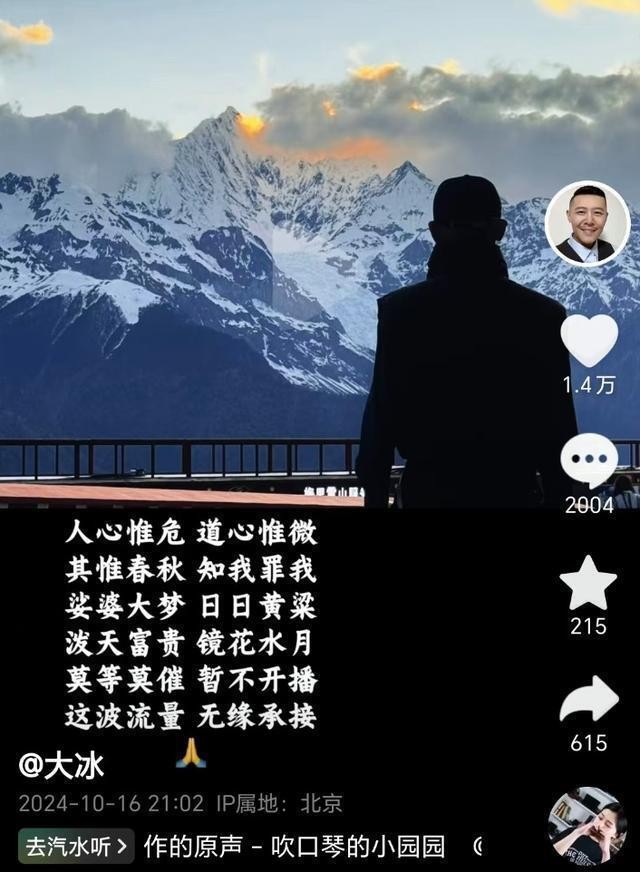Open the @大冰 username
Image resolution: width=640 pixels, height=872 pixels.
(x=62, y=765)
